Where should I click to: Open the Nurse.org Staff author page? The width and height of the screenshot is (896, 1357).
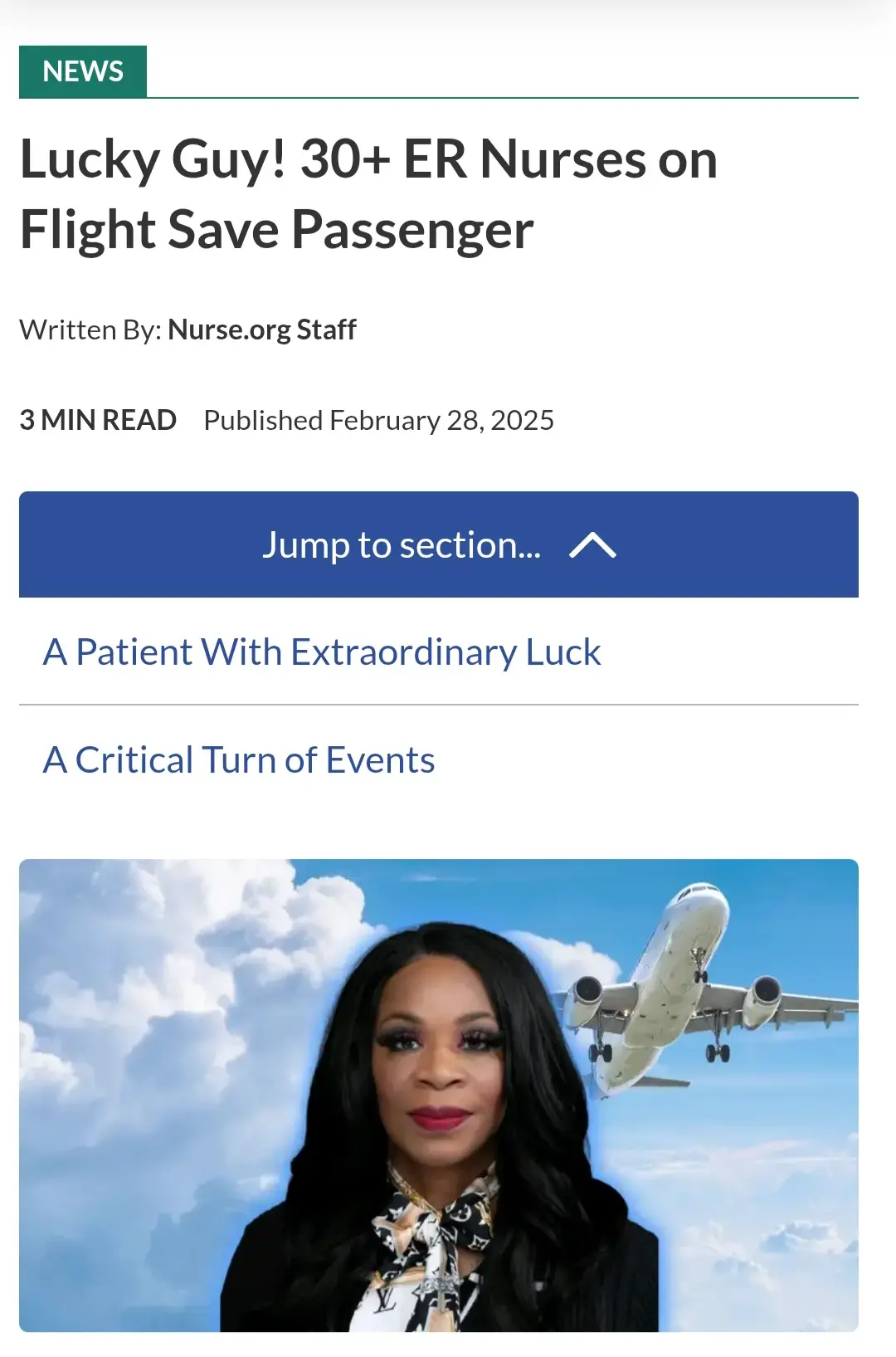[x=261, y=330]
